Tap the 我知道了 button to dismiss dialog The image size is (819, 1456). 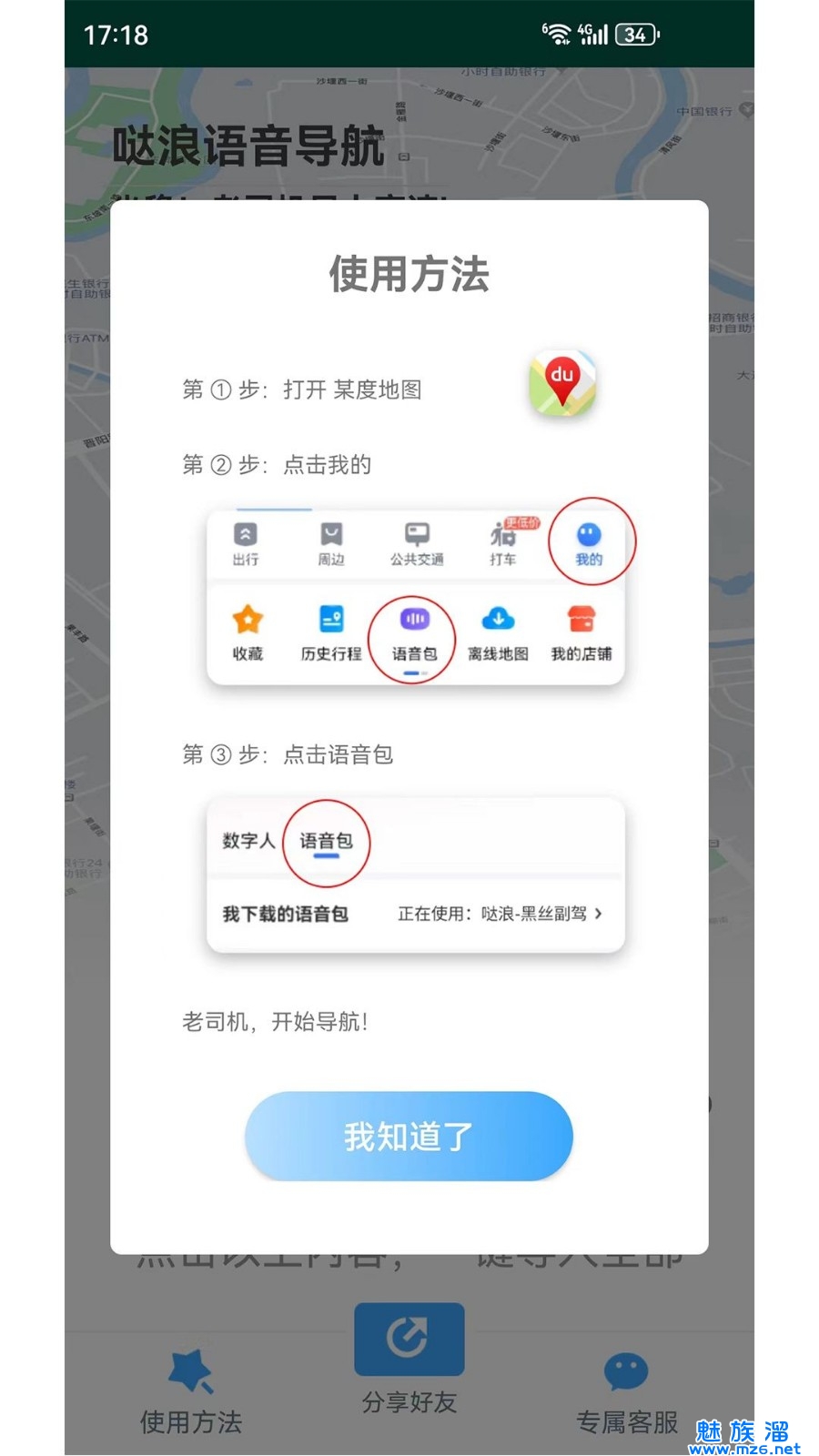pos(409,1136)
